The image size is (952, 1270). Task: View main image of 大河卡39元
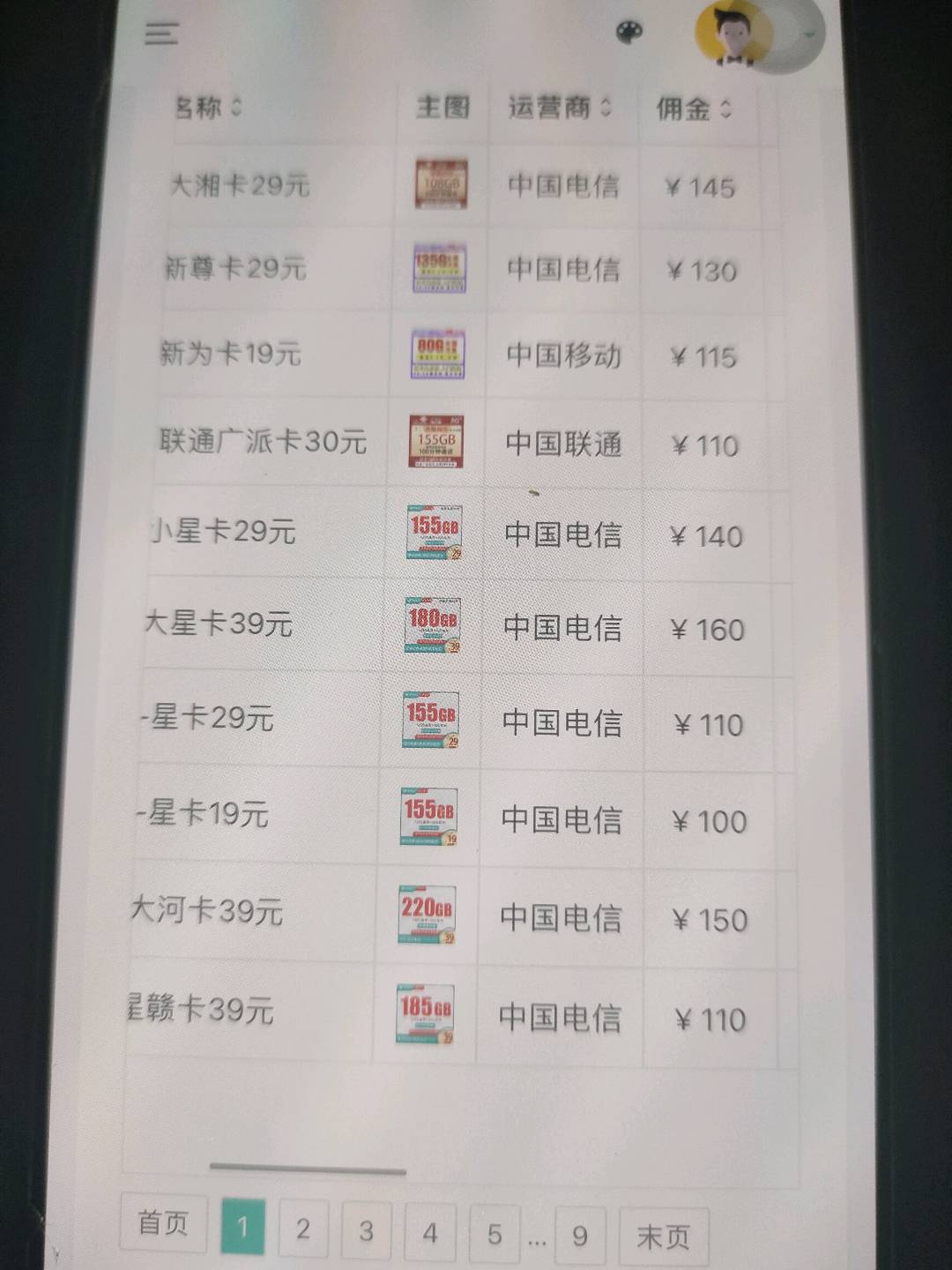(x=428, y=915)
